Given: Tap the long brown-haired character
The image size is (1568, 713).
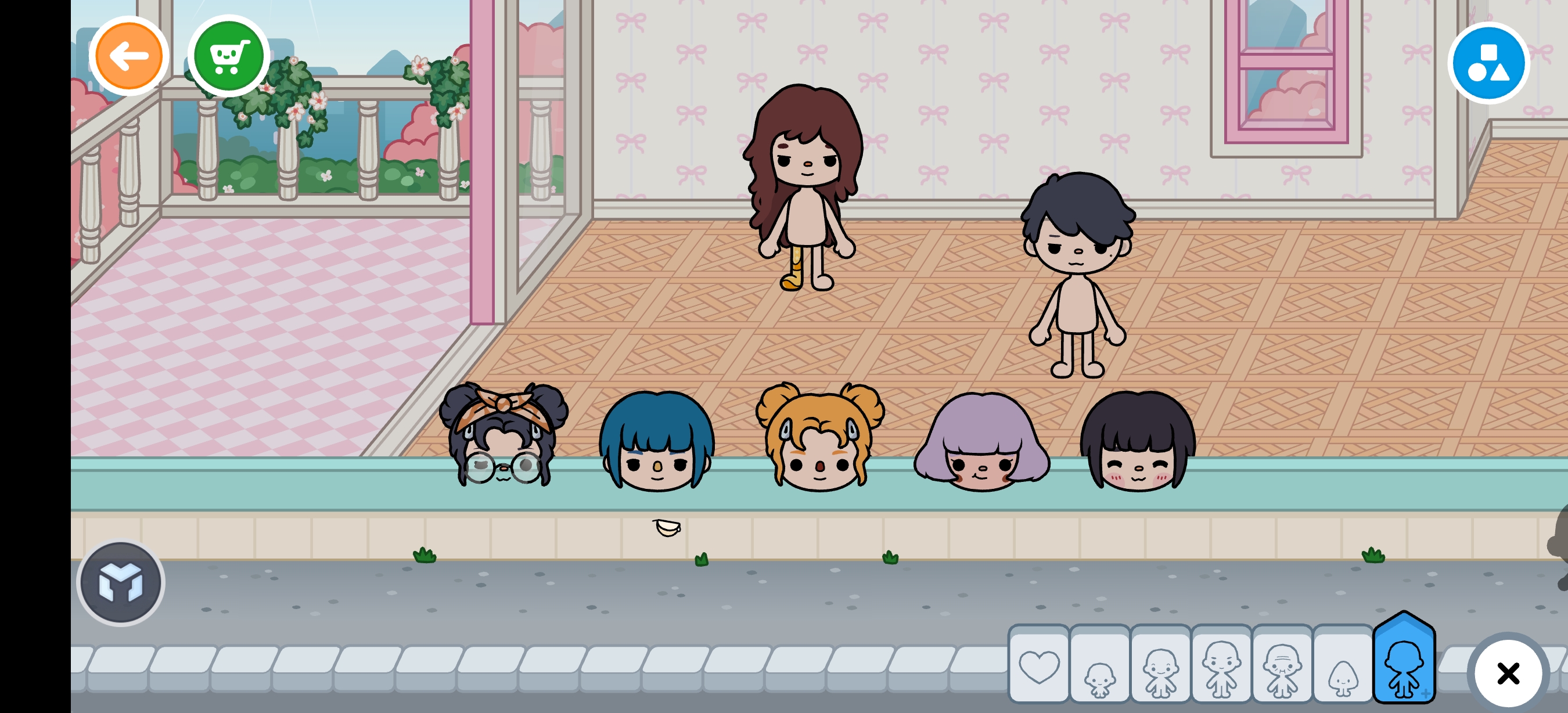Looking at the screenshot, I should (x=805, y=182).
